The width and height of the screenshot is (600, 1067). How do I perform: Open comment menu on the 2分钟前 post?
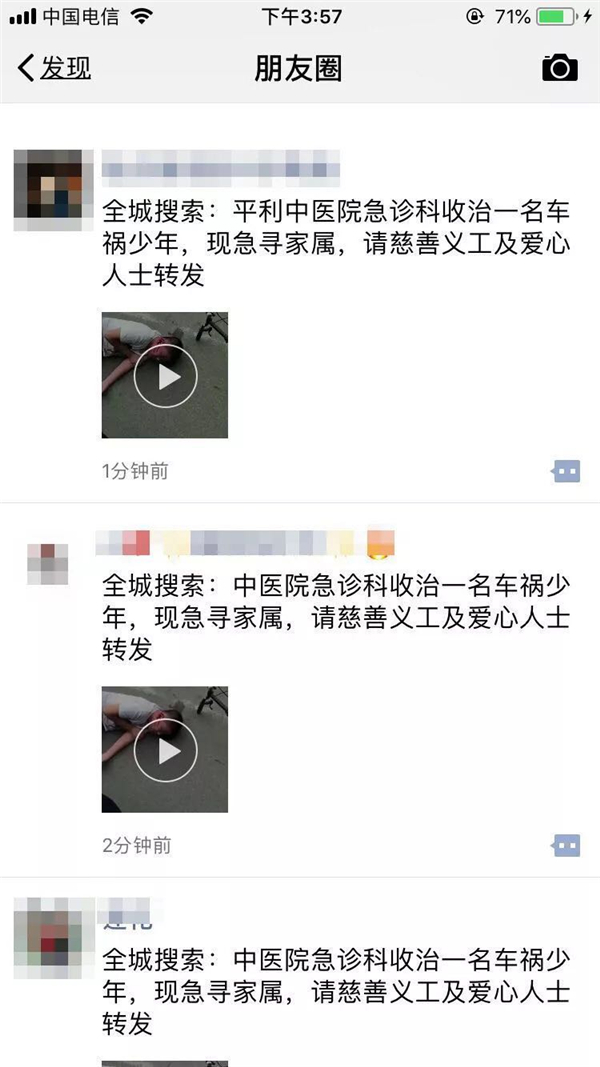pos(566,845)
